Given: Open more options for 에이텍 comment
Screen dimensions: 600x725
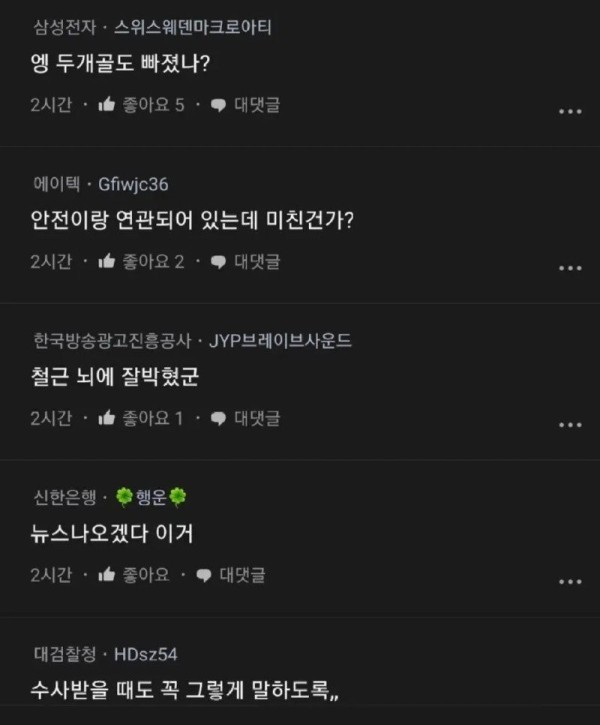Looking at the screenshot, I should pyautogui.click(x=570, y=267).
